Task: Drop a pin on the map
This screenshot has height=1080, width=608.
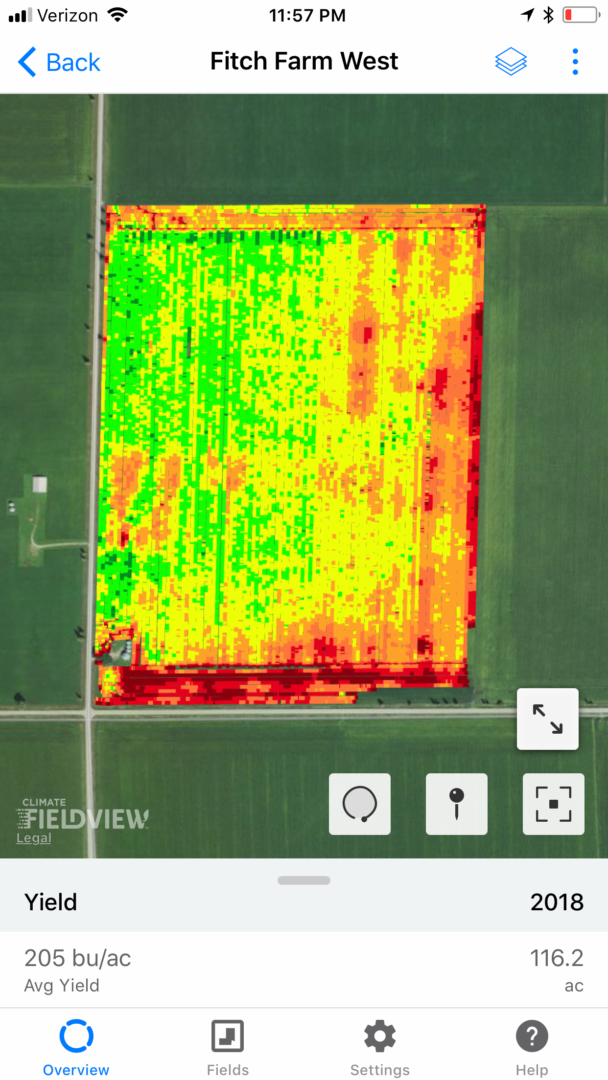Action: point(456,803)
